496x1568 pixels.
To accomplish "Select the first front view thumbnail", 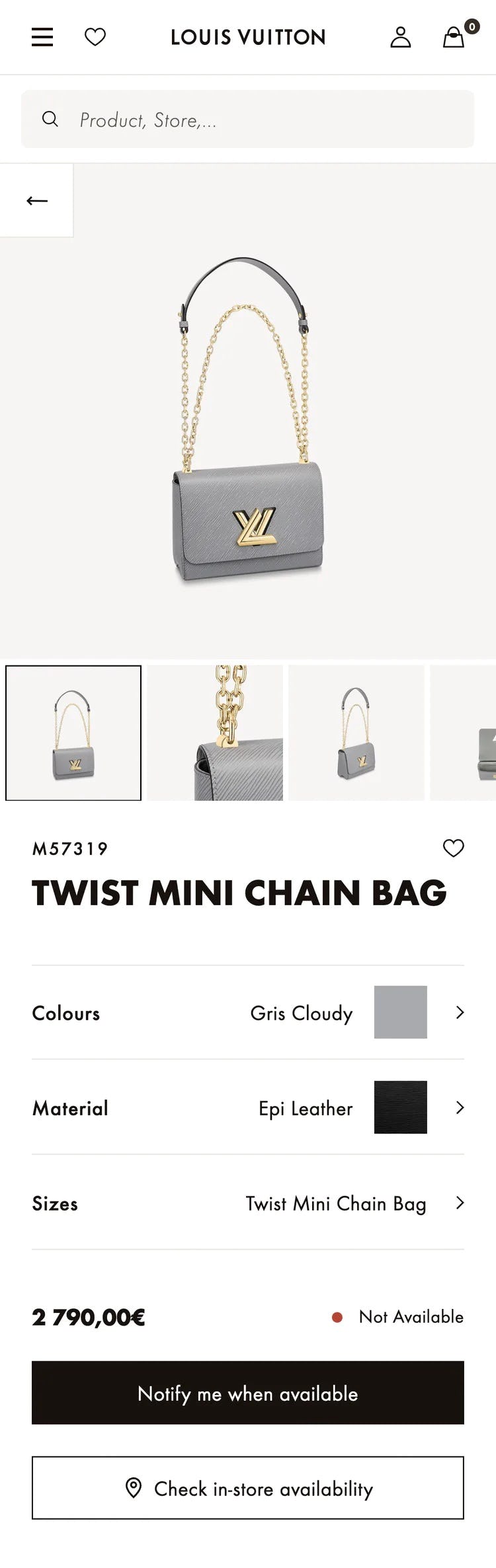I will point(73,733).
